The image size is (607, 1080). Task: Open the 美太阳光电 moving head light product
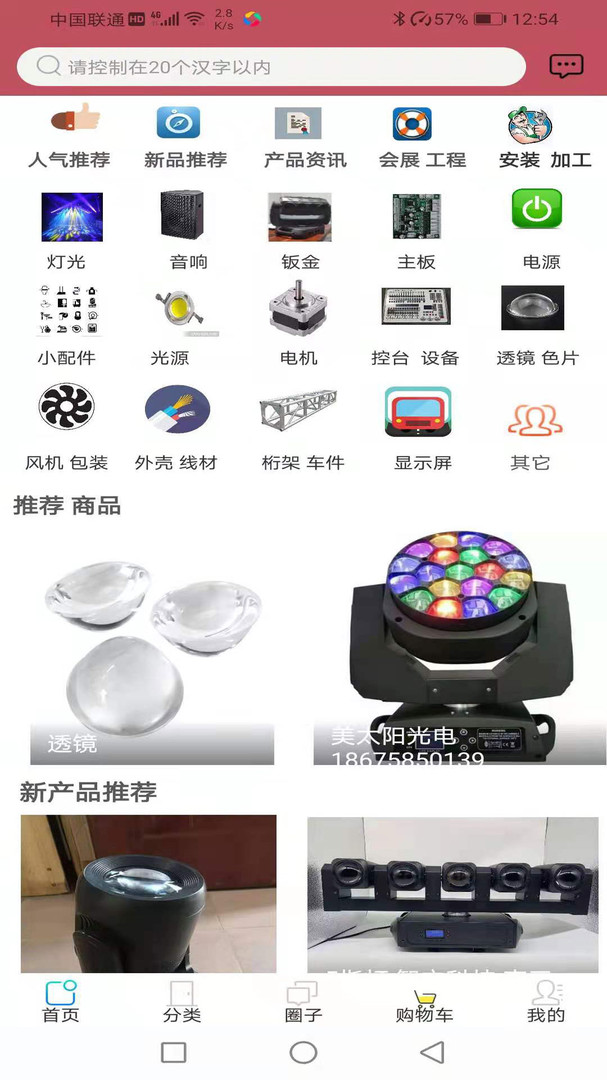click(460, 650)
